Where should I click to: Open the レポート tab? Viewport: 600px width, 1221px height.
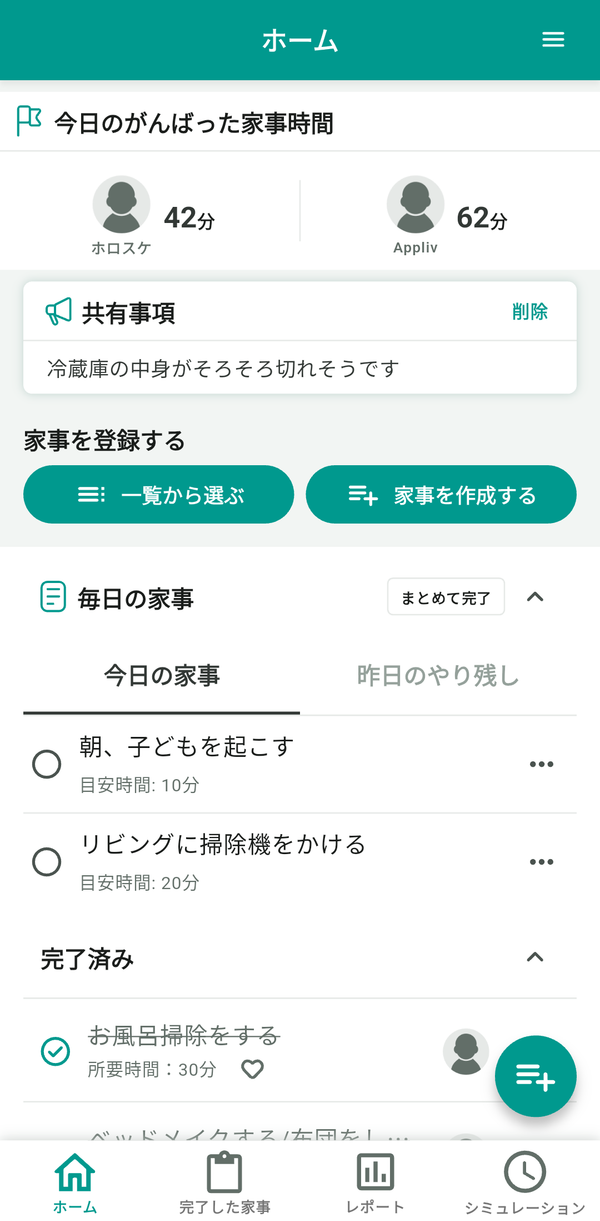click(375, 1182)
